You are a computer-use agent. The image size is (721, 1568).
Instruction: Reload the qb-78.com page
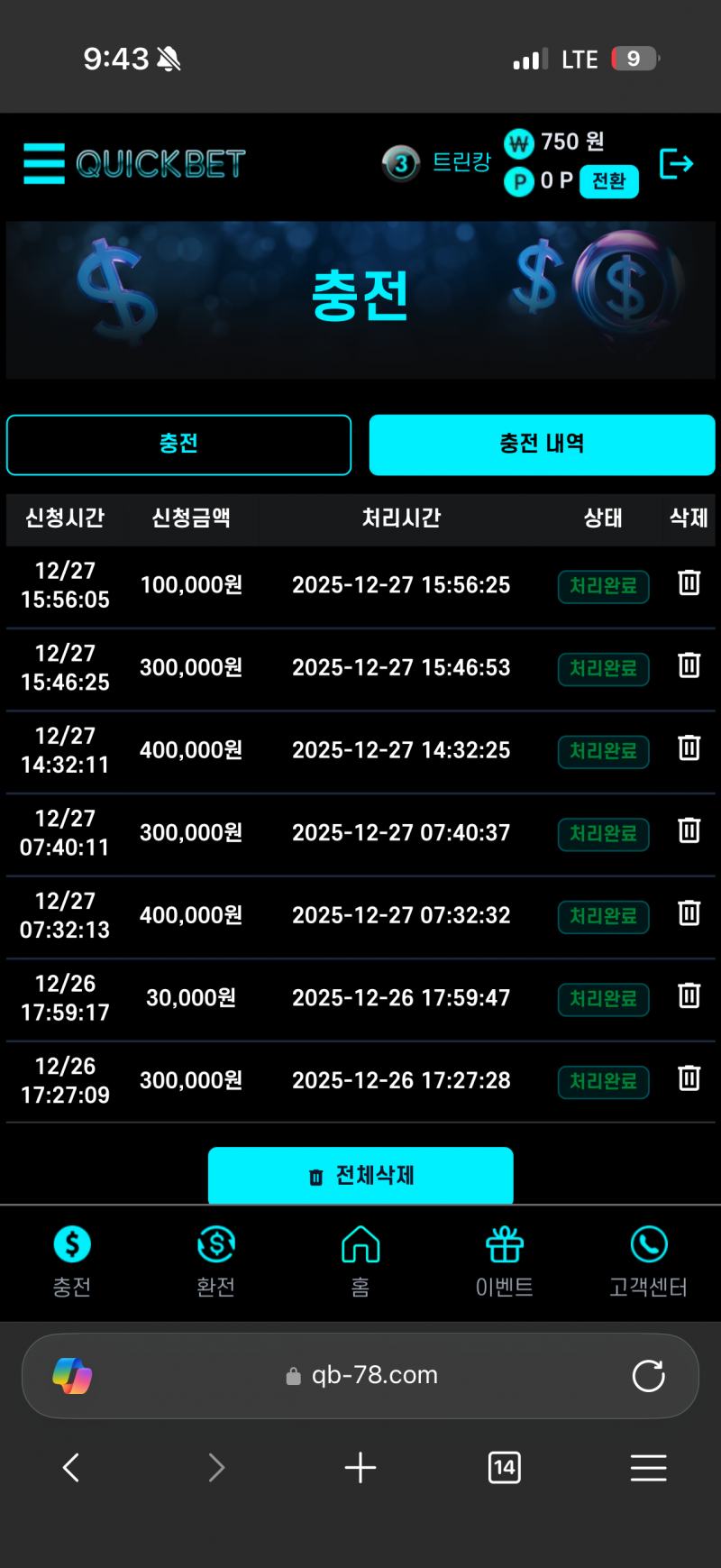coord(648,1376)
